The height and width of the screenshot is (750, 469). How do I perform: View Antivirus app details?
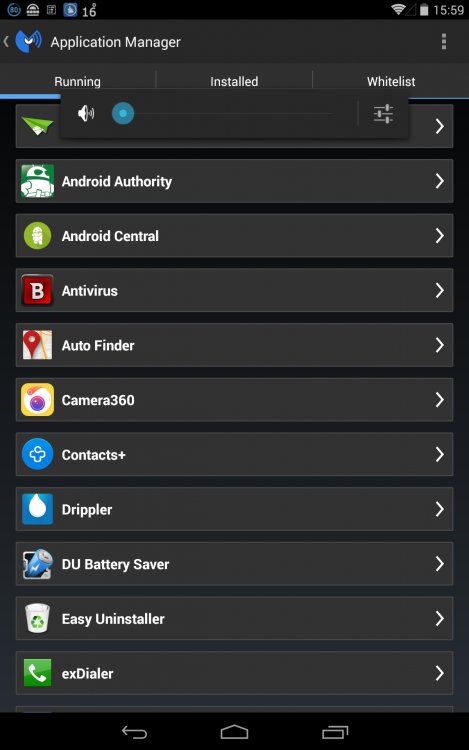[234, 290]
